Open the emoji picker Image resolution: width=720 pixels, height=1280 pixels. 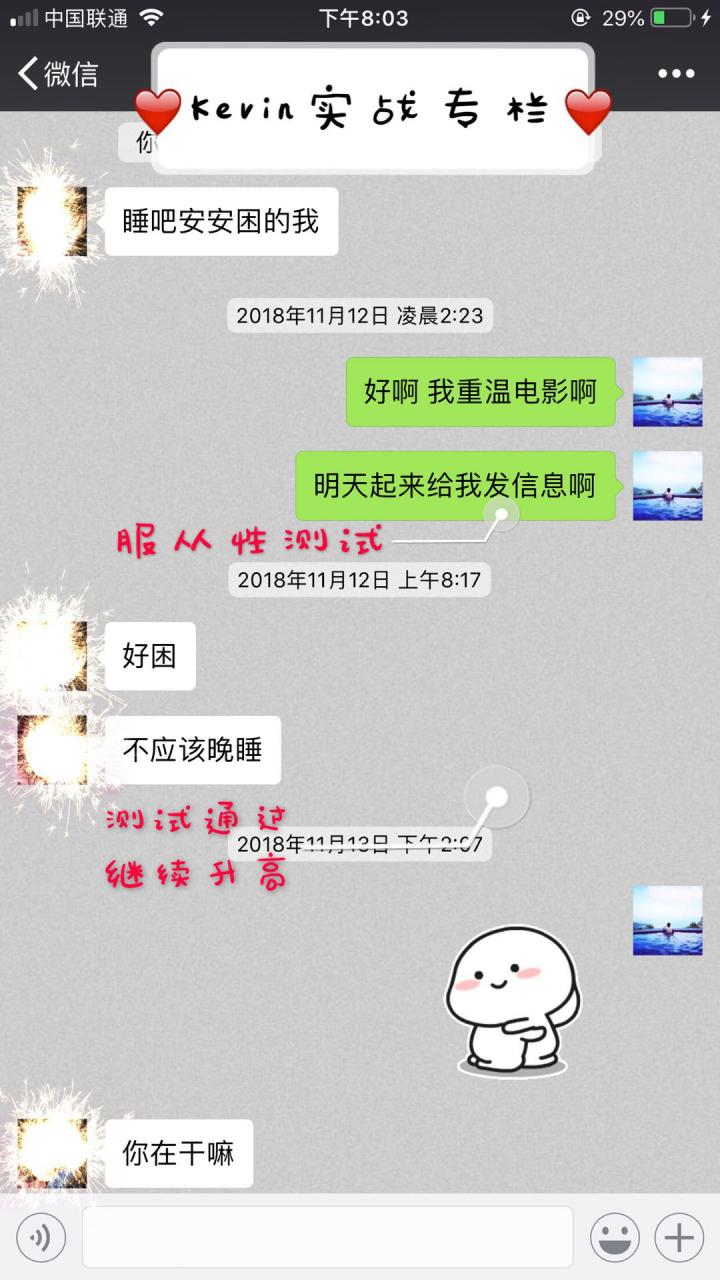[x=614, y=1238]
